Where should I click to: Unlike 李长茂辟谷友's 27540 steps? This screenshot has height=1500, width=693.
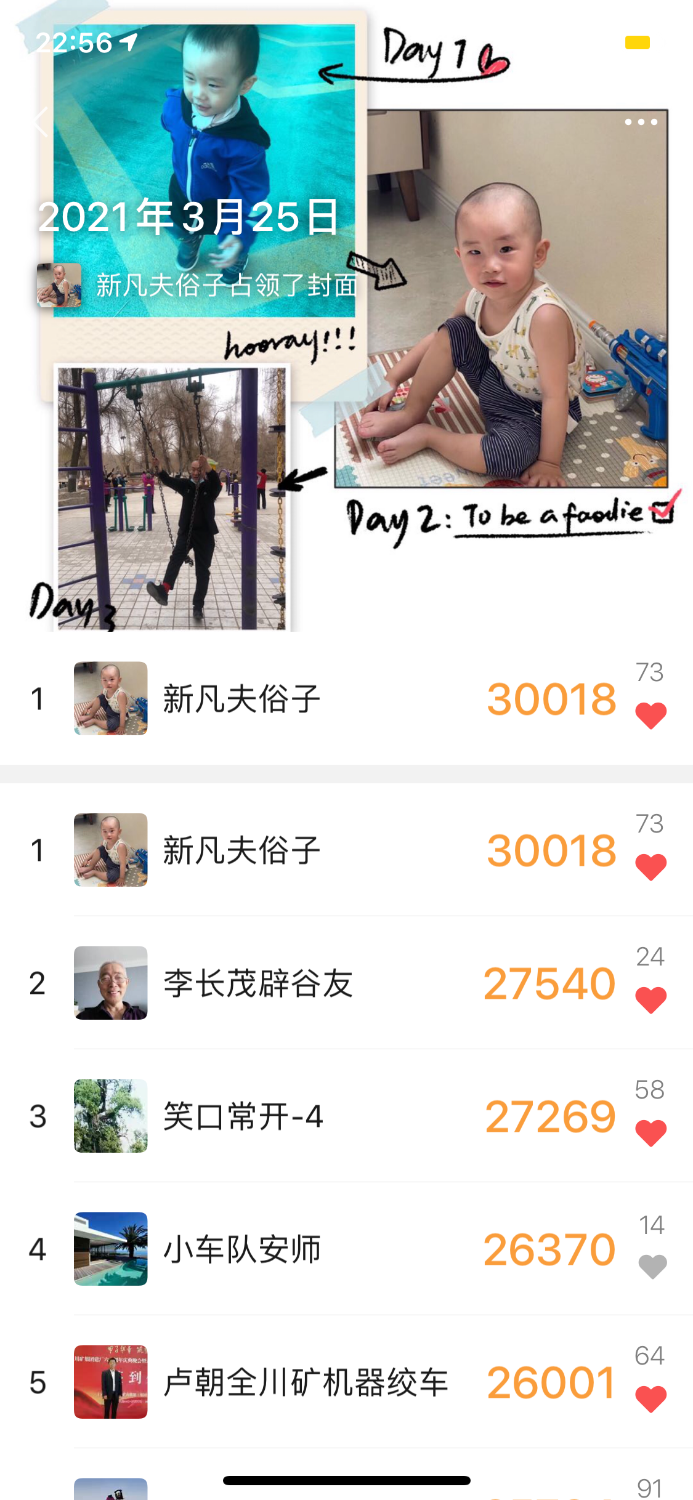(x=651, y=1000)
